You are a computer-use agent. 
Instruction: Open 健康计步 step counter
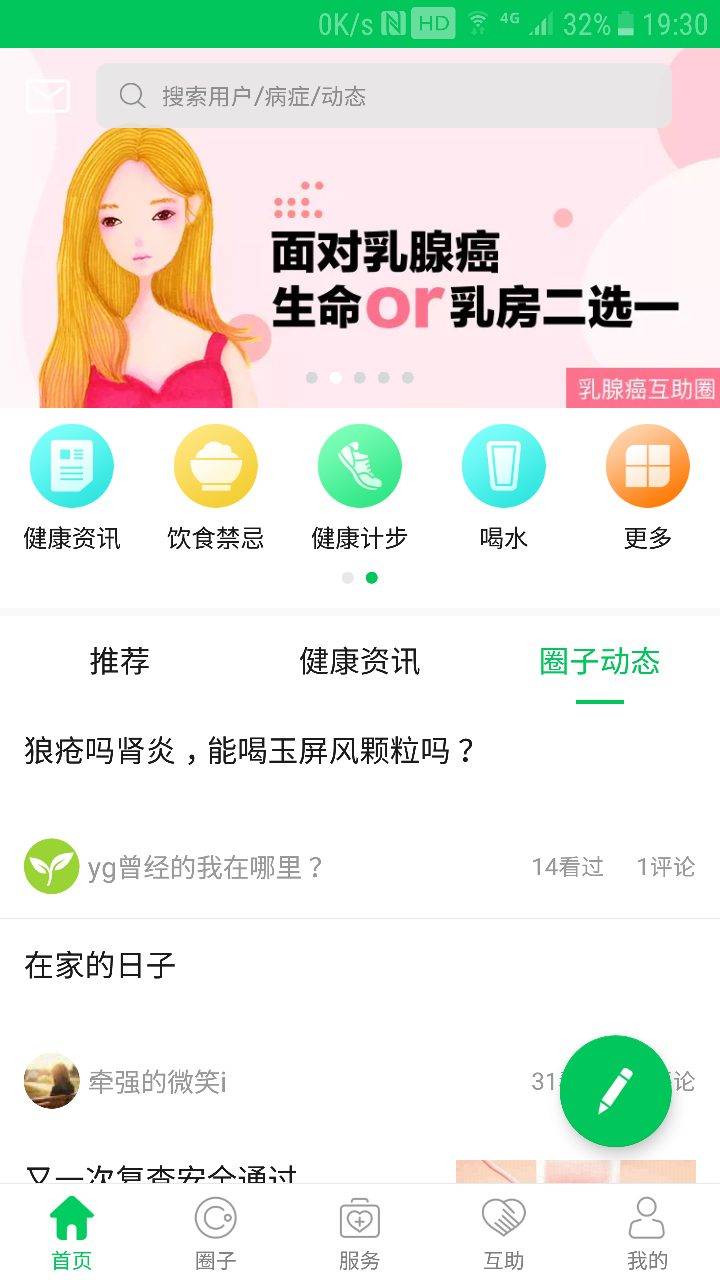[x=360, y=467]
